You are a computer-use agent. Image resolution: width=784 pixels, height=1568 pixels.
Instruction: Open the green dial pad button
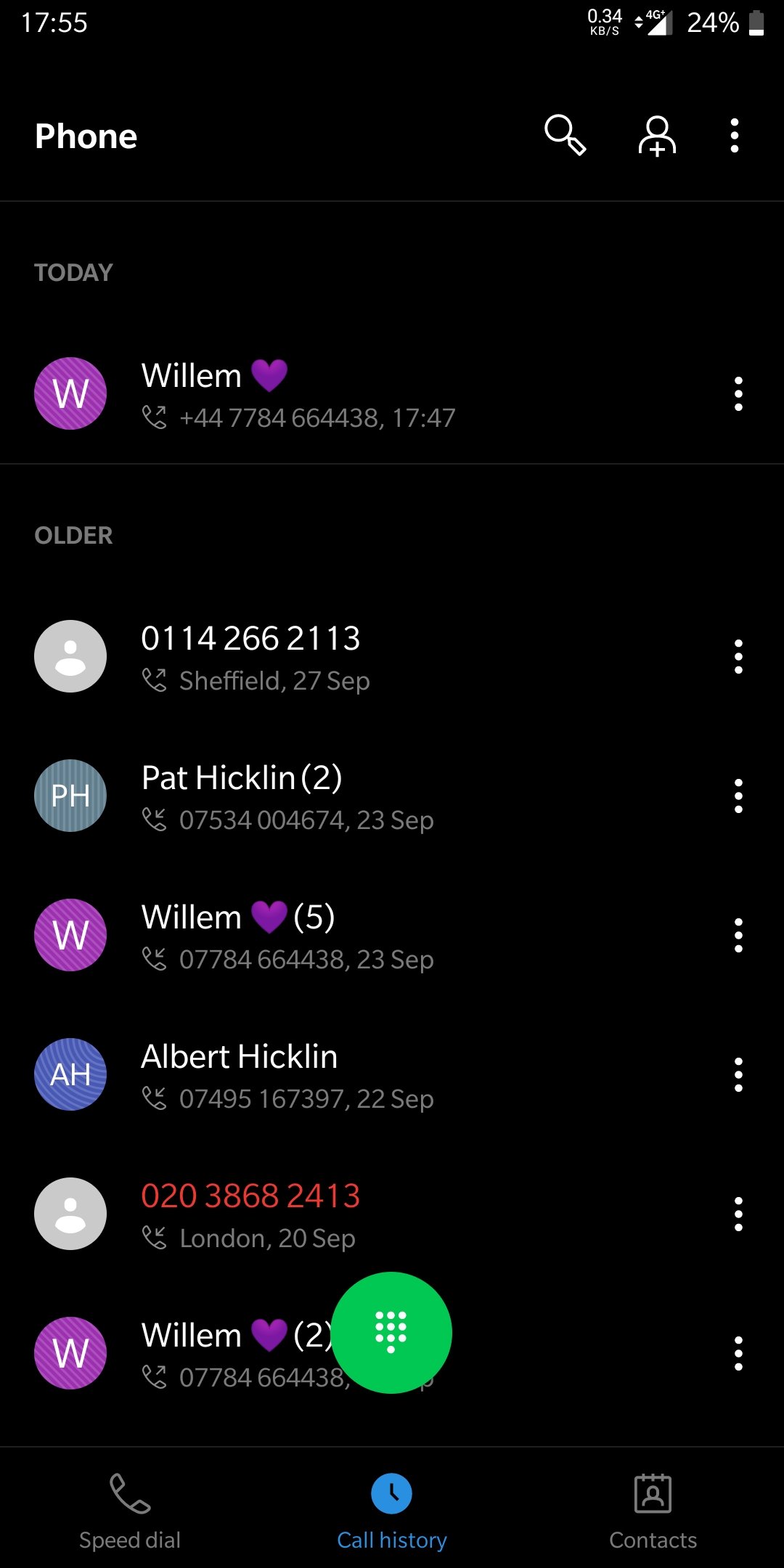pyautogui.click(x=391, y=1333)
